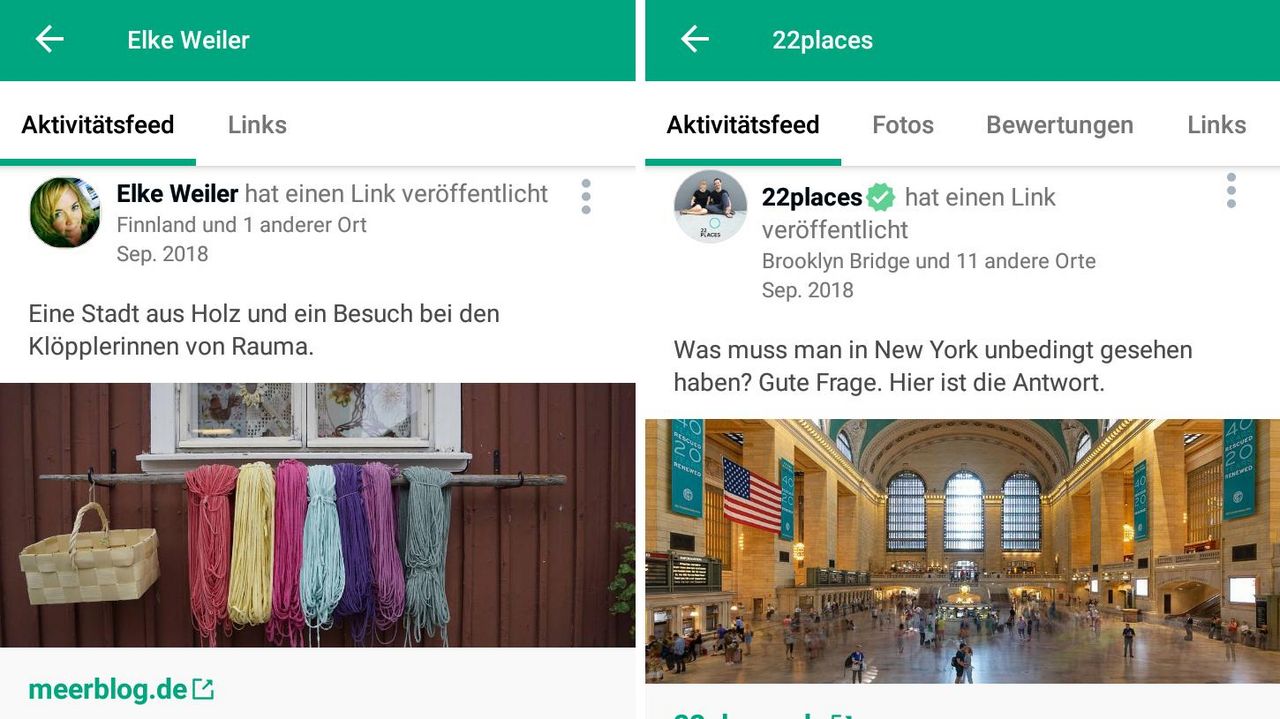Open the colorful yarn post image
The height and width of the screenshot is (719, 1280).
pos(317,515)
